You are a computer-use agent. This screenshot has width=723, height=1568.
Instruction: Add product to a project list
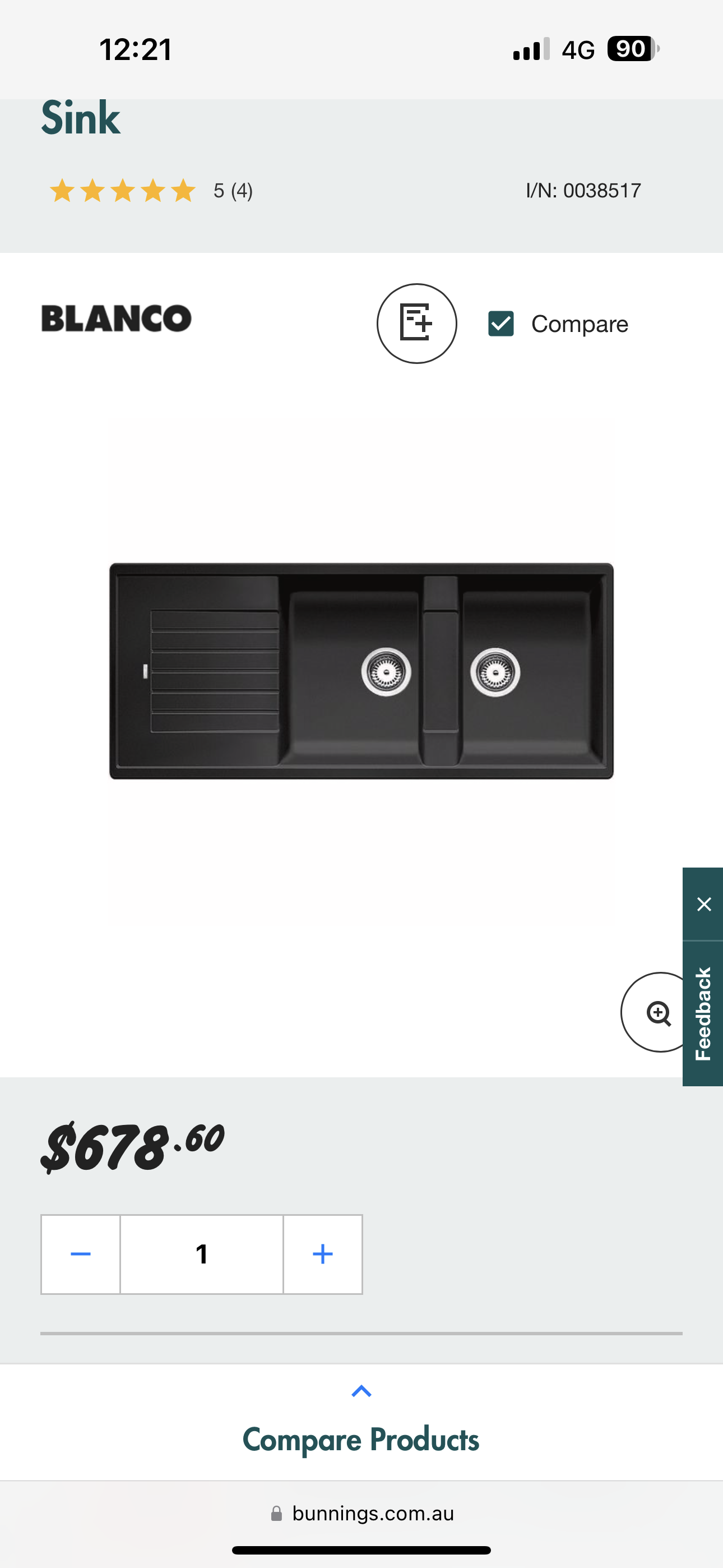[x=416, y=323]
